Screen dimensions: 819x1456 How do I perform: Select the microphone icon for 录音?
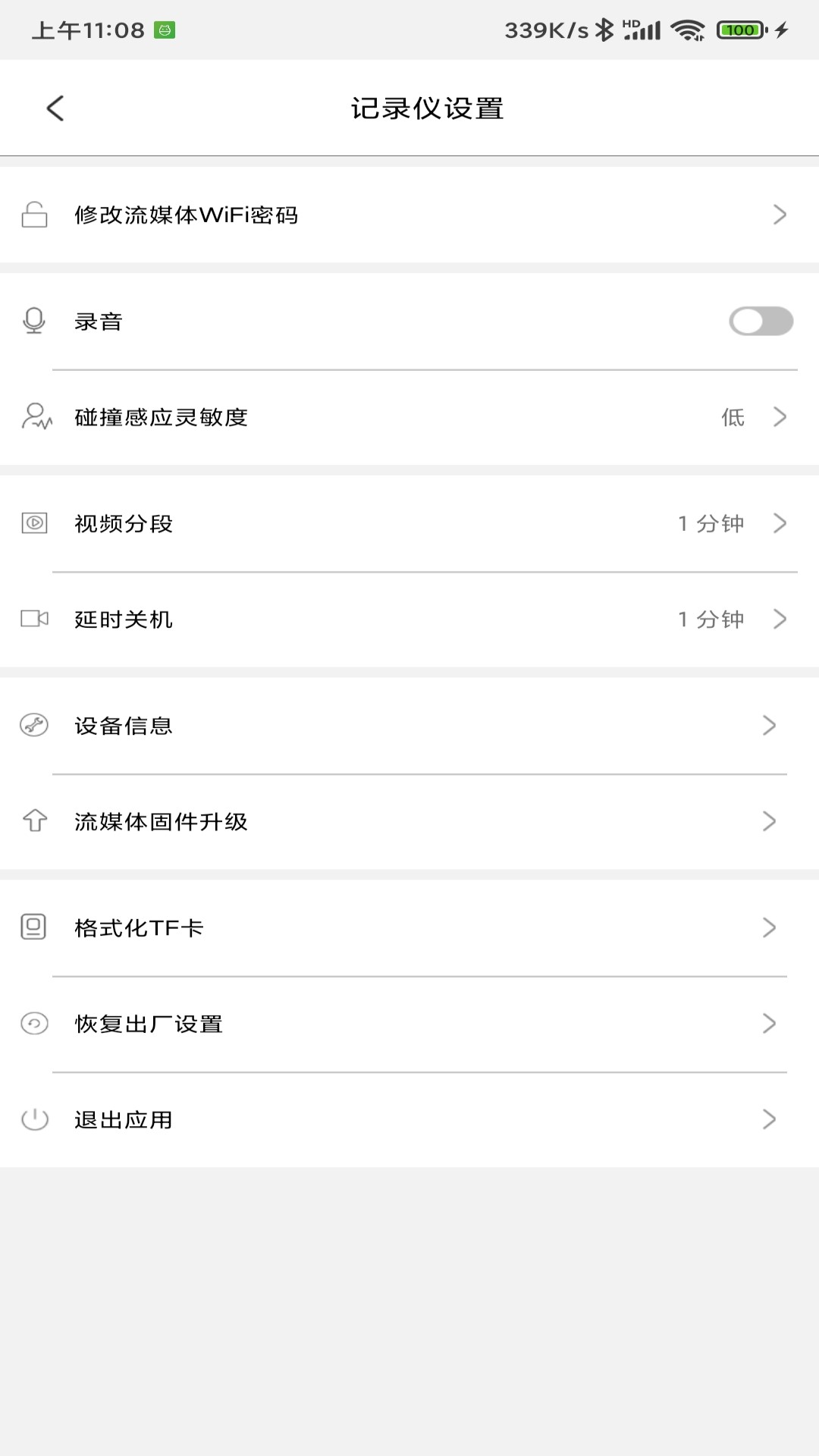coord(33,321)
